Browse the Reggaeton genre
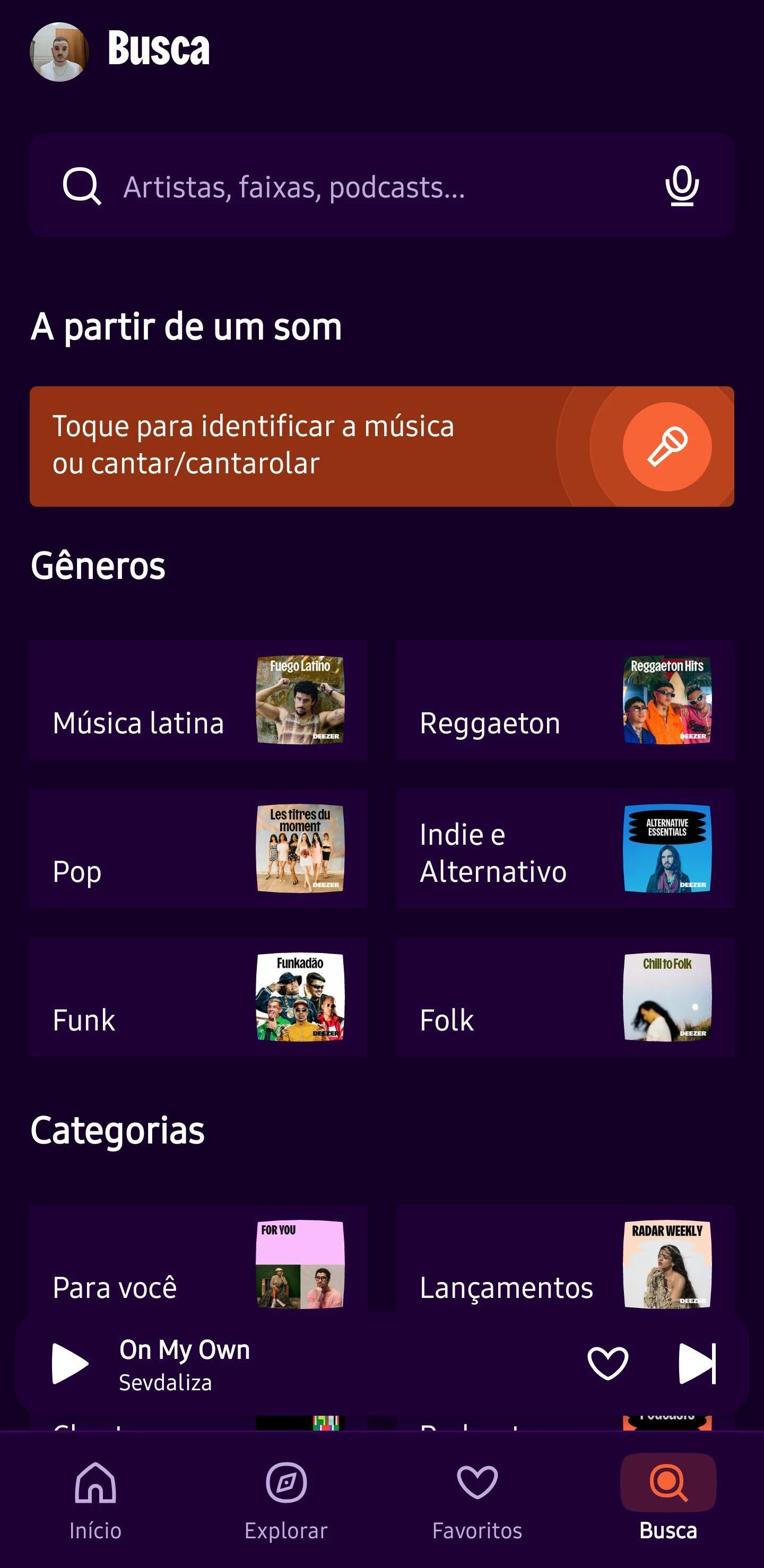This screenshot has height=1568, width=764. pyautogui.click(x=565, y=700)
